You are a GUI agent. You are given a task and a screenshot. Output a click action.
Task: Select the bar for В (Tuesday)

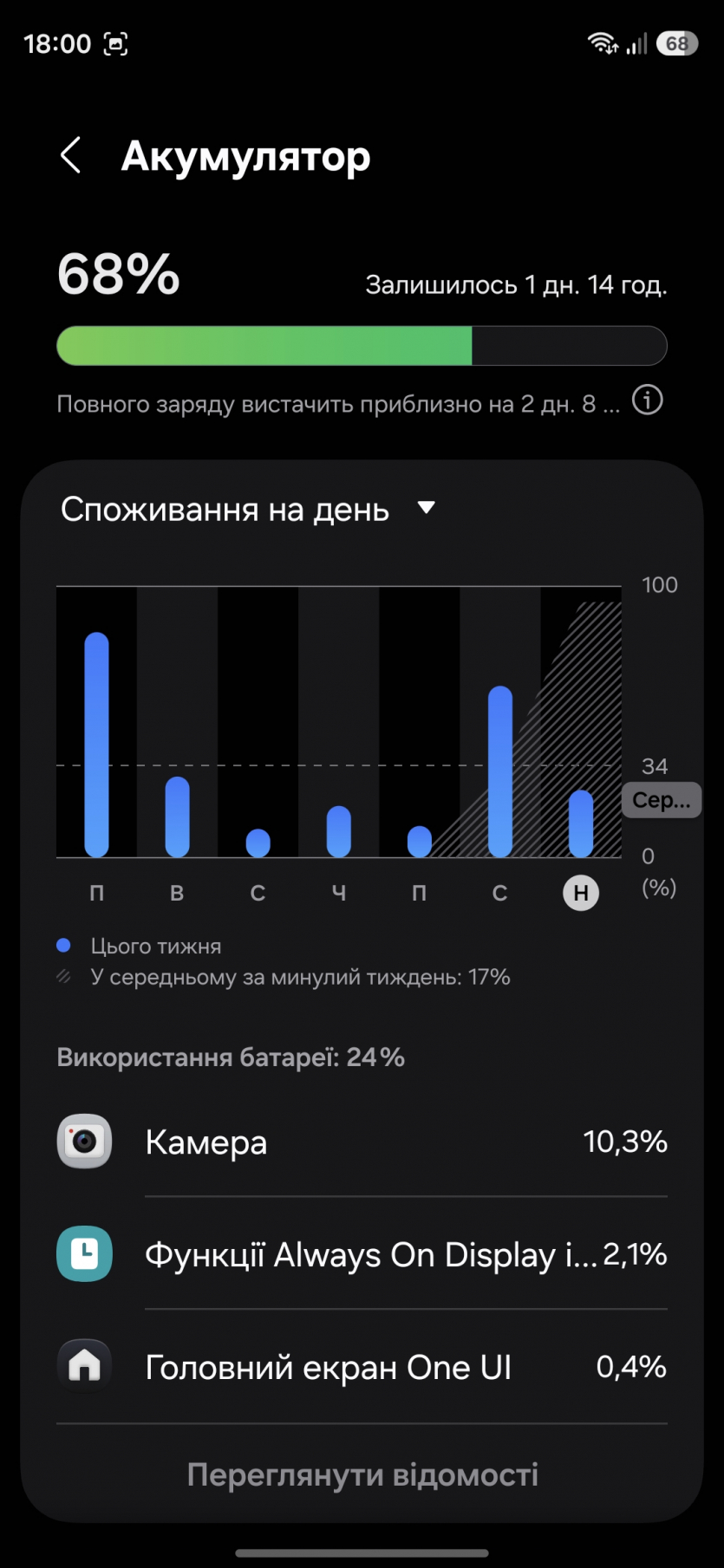point(177,817)
